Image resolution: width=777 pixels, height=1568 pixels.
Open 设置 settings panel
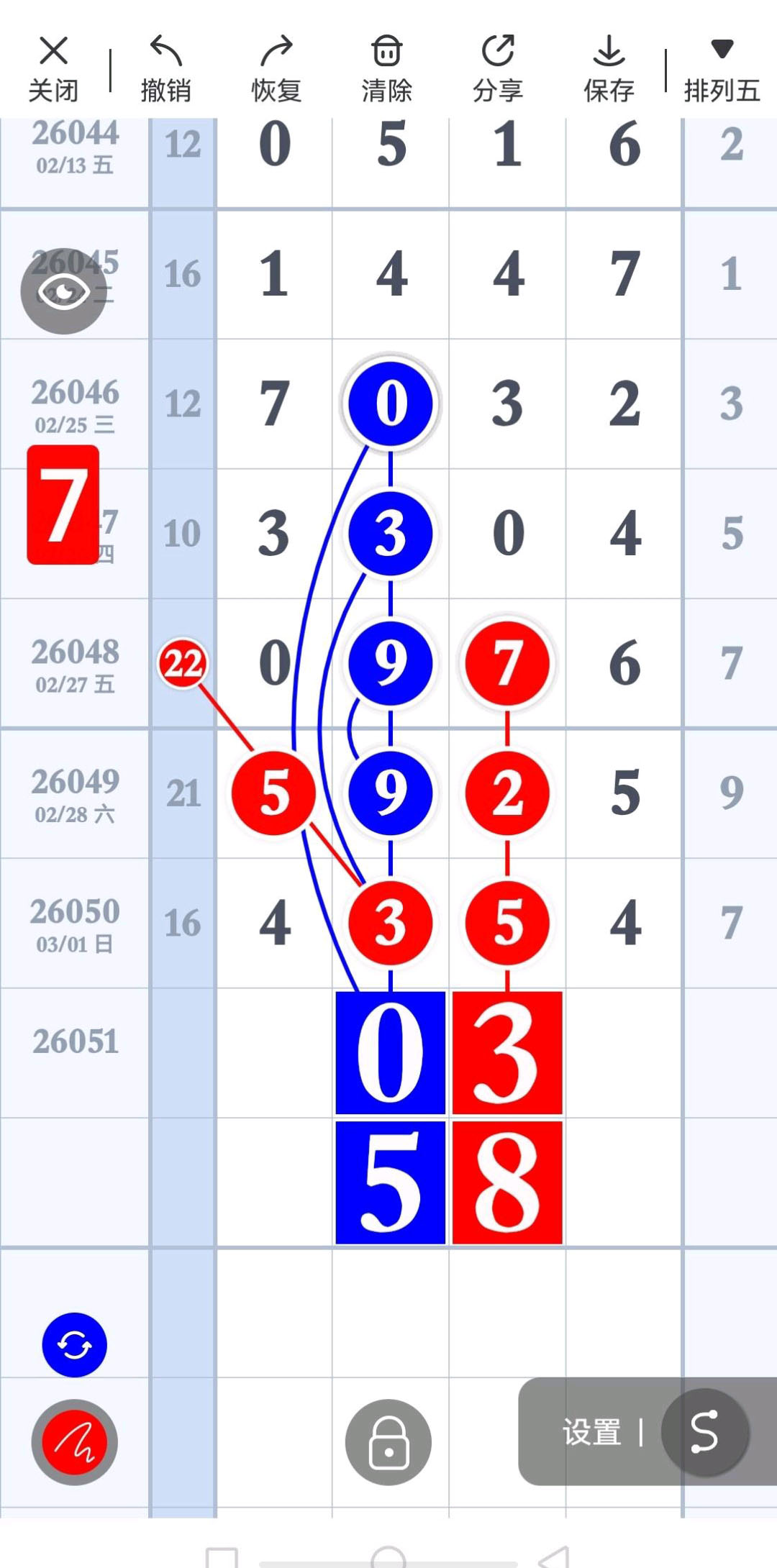(591, 1431)
